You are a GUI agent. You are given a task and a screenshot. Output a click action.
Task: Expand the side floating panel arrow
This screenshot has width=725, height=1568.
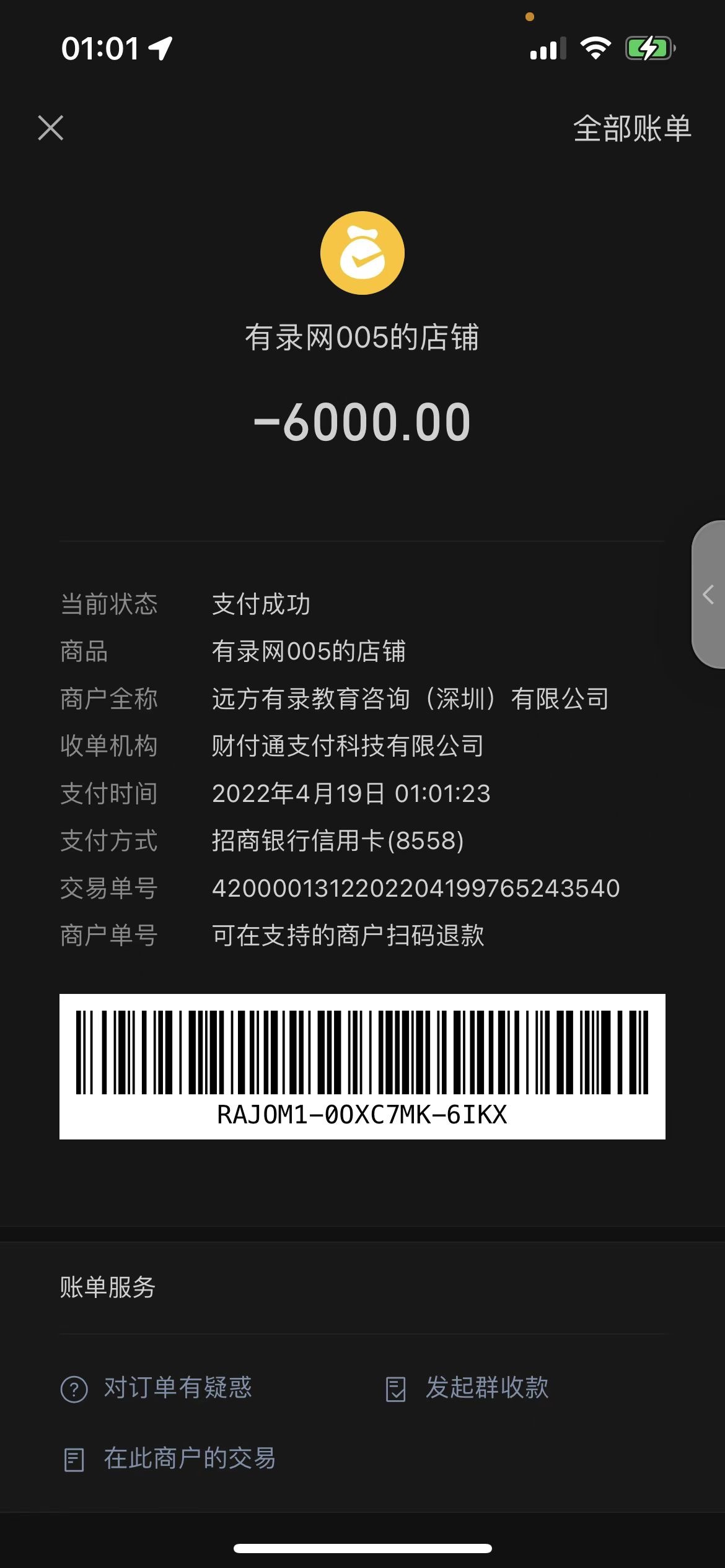click(x=709, y=595)
